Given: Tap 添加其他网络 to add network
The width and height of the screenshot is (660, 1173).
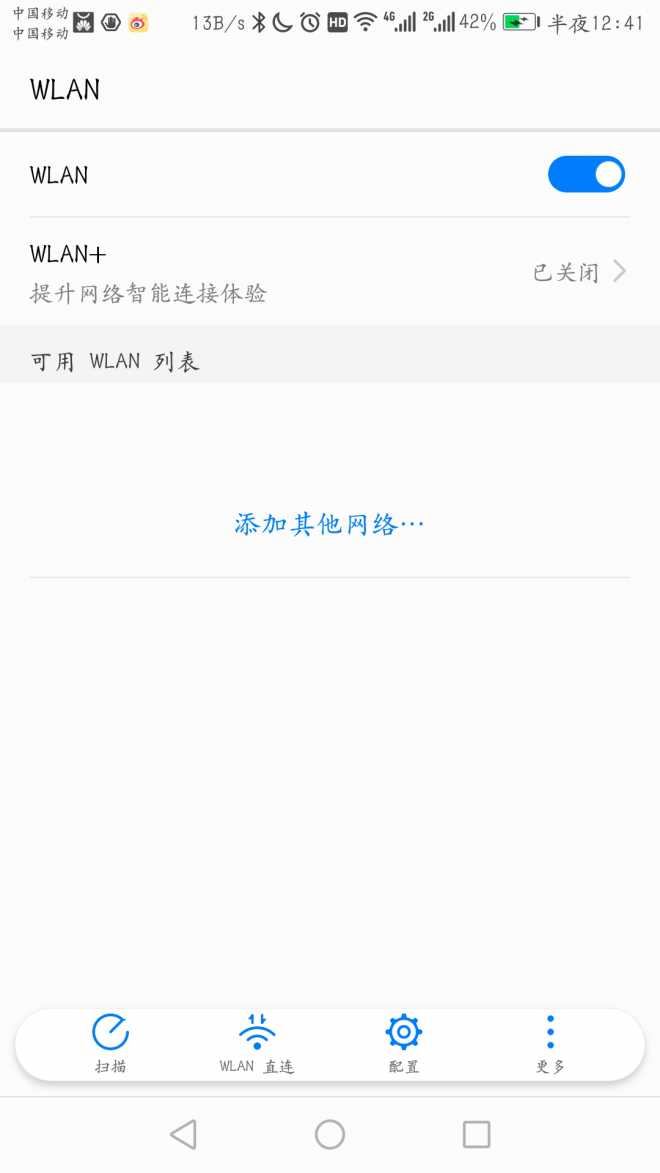Looking at the screenshot, I should pyautogui.click(x=330, y=524).
